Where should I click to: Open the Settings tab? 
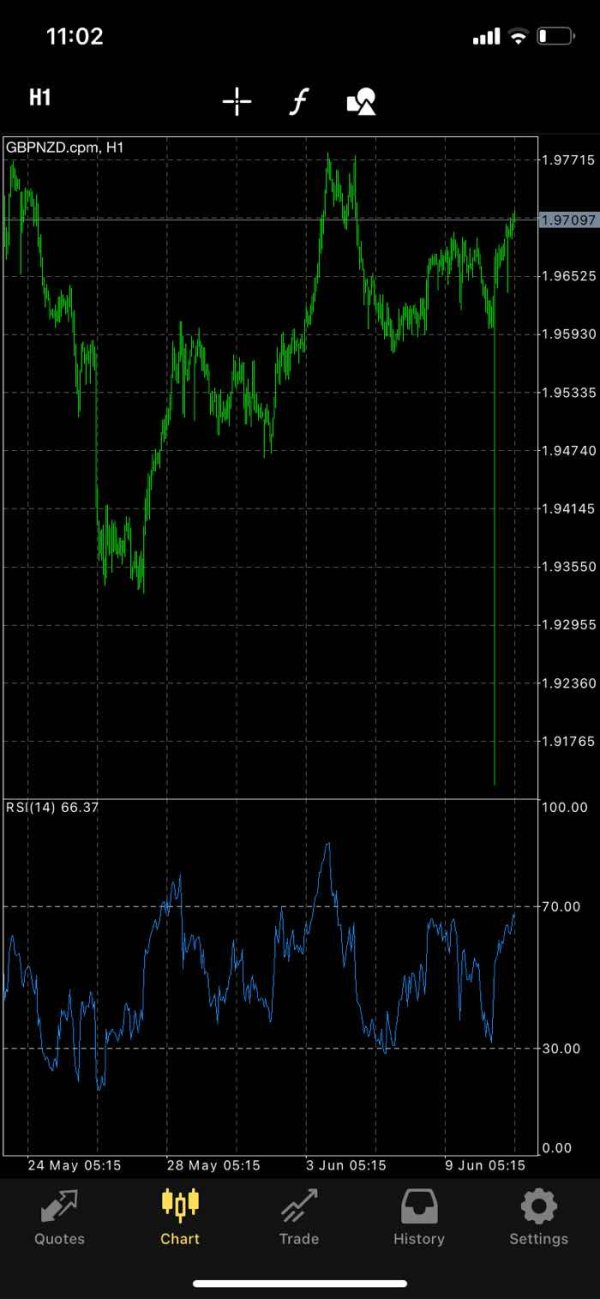coord(538,1217)
